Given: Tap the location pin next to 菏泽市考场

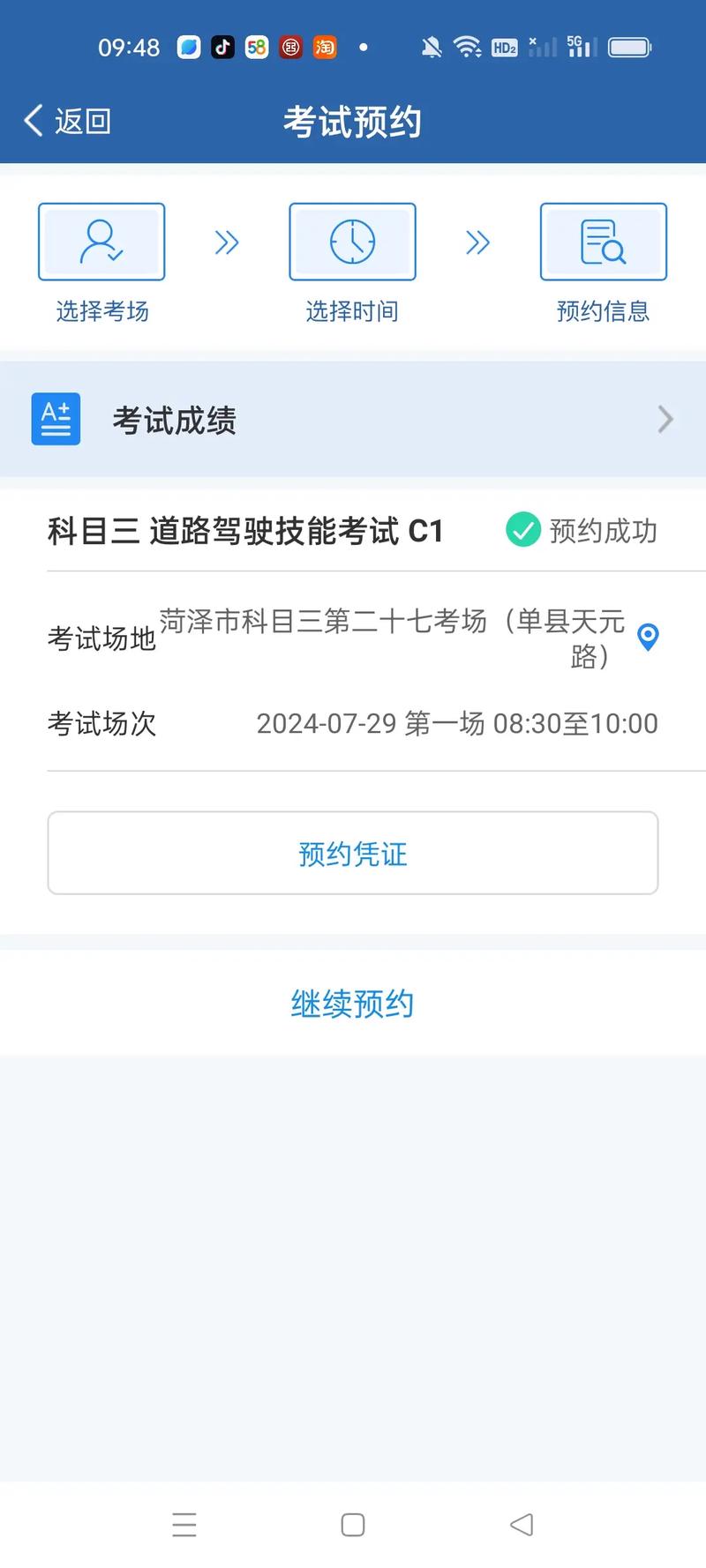Looking at the screenshot, I should pyautogui.click(x=648, y=637).
